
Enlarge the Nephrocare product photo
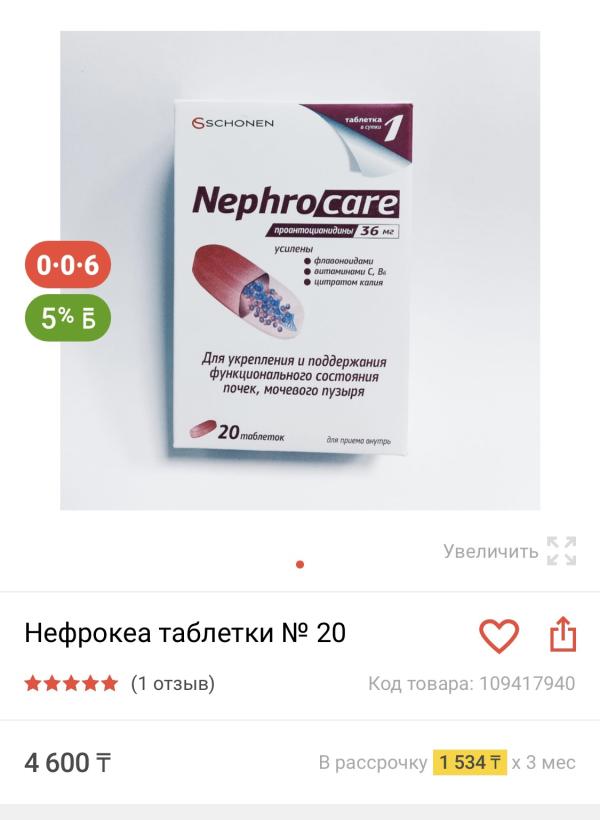300,270
